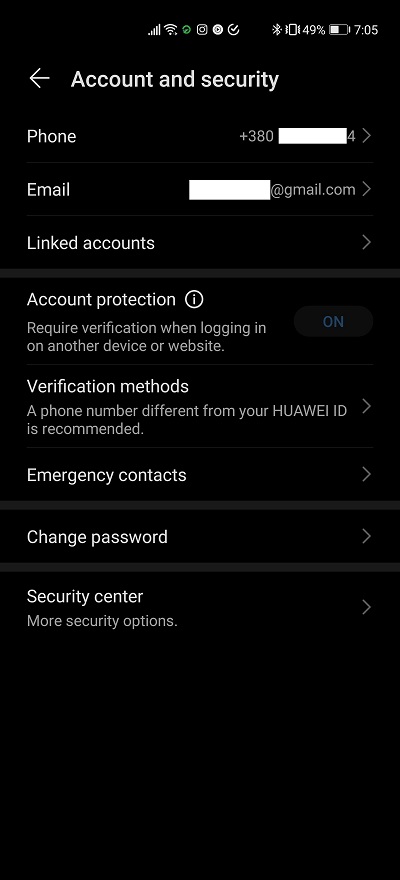Go back from Account and security
This screenshot has height=880, width=400.
pyautogui.click(x=39, y=79)
